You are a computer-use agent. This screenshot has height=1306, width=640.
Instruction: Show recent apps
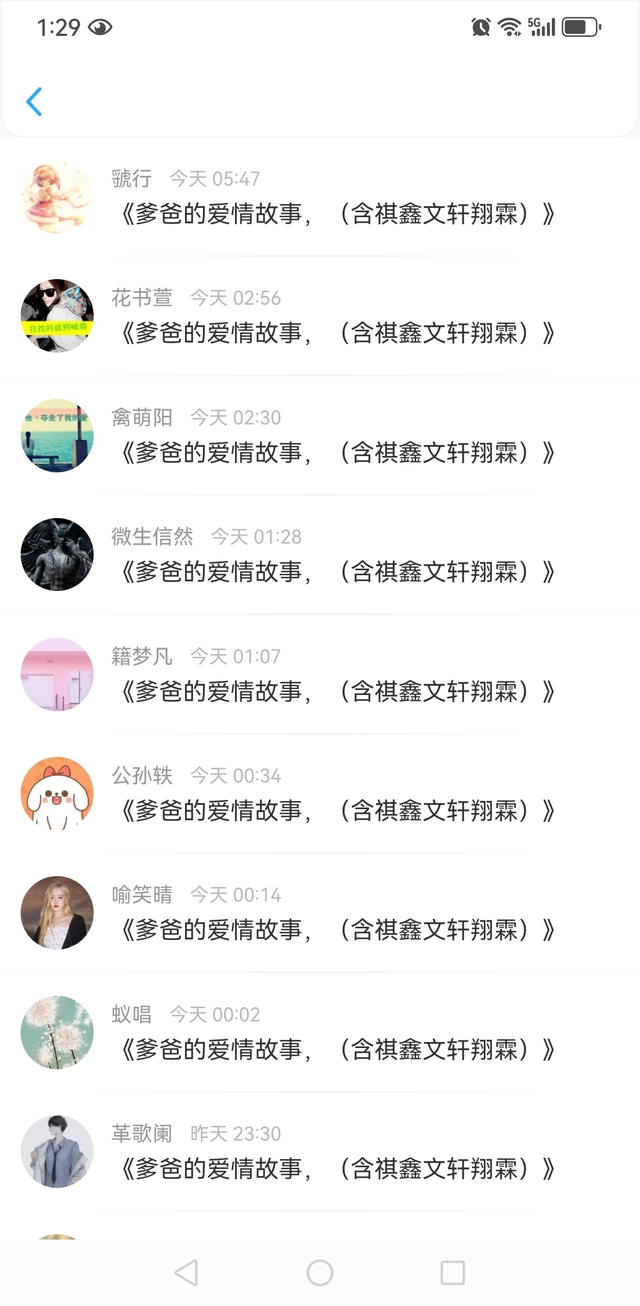[x=453, y=1272]
